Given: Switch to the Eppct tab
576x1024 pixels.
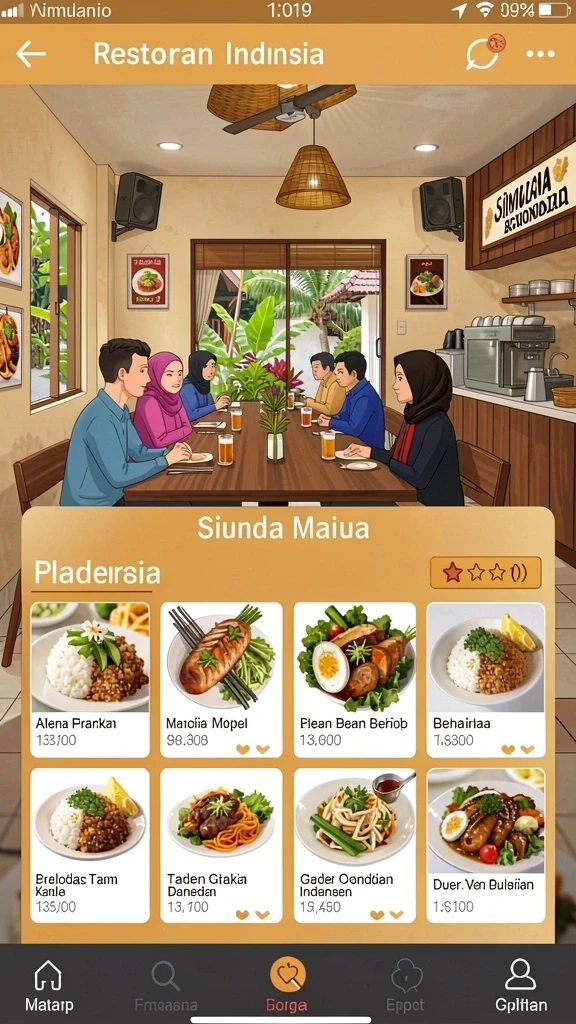Looking at the screenshot, I should click(406, 985).
